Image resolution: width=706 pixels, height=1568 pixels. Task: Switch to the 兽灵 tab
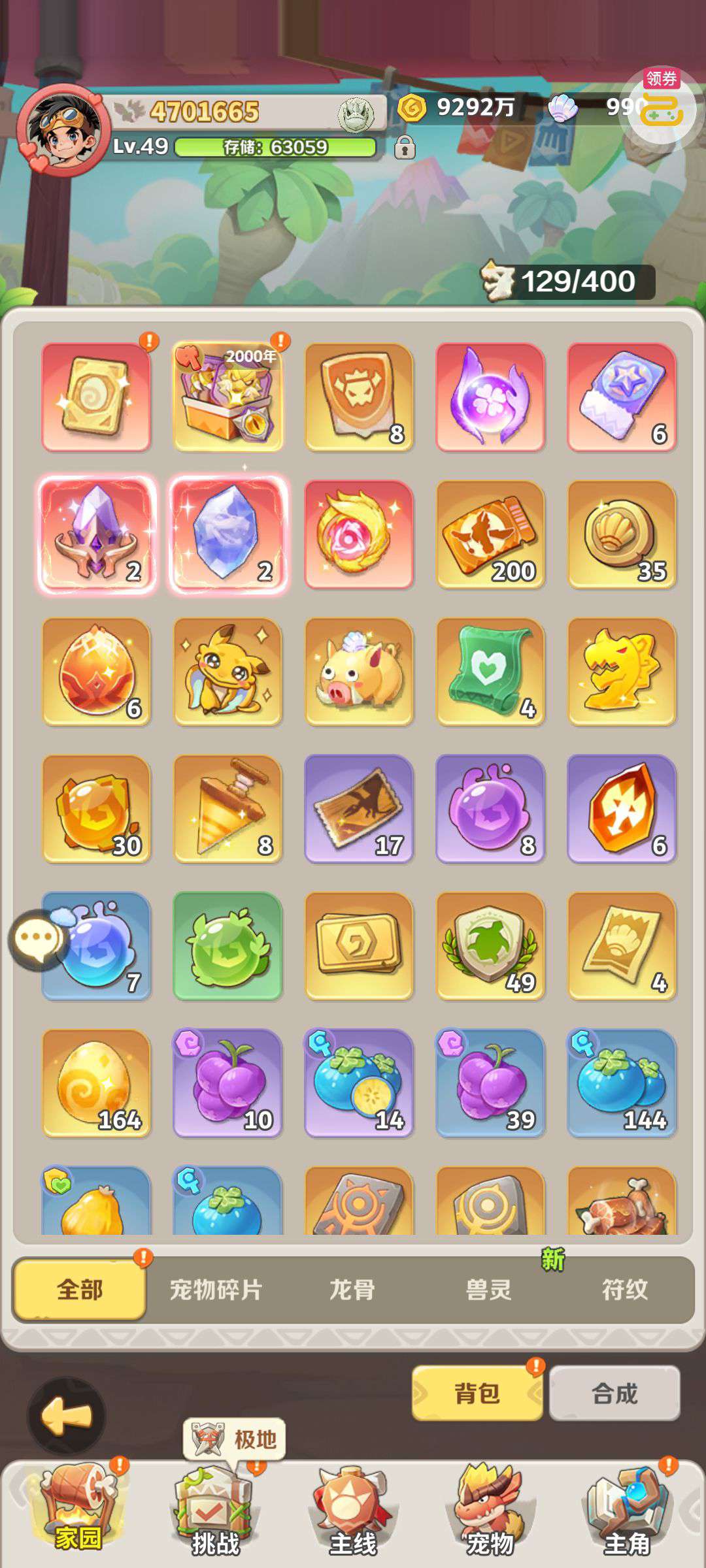(x=488, y=1290)
